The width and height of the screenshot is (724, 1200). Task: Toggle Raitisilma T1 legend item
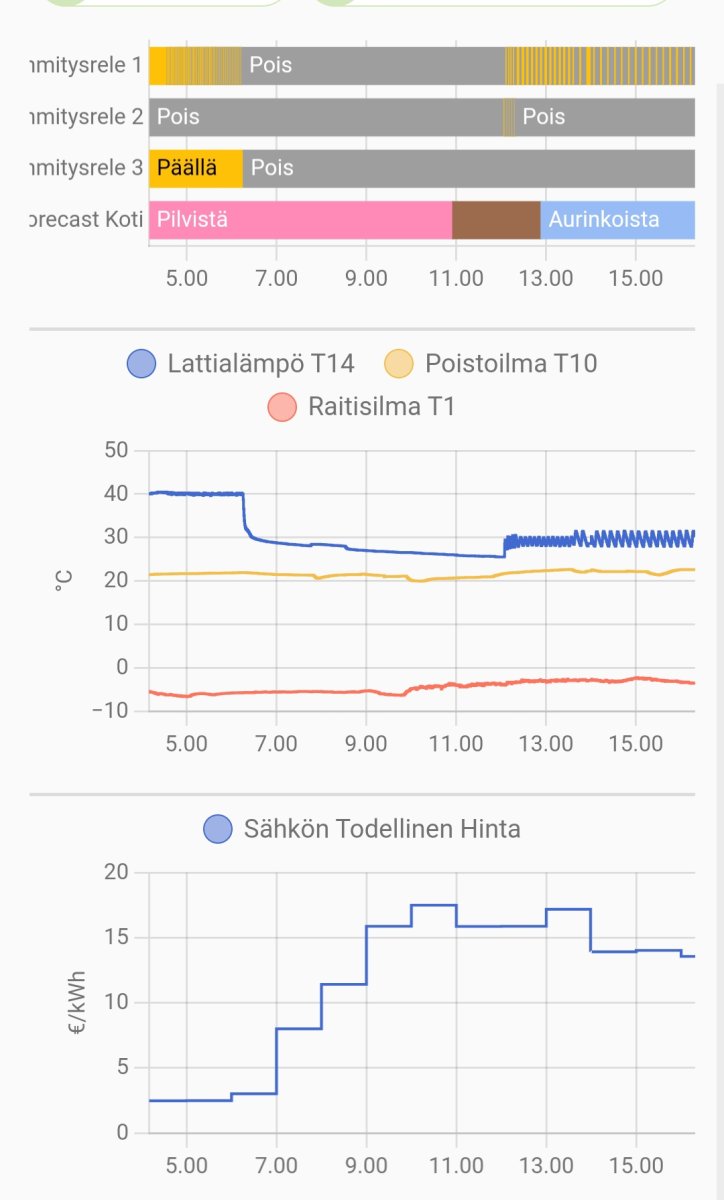pos(362,407)
